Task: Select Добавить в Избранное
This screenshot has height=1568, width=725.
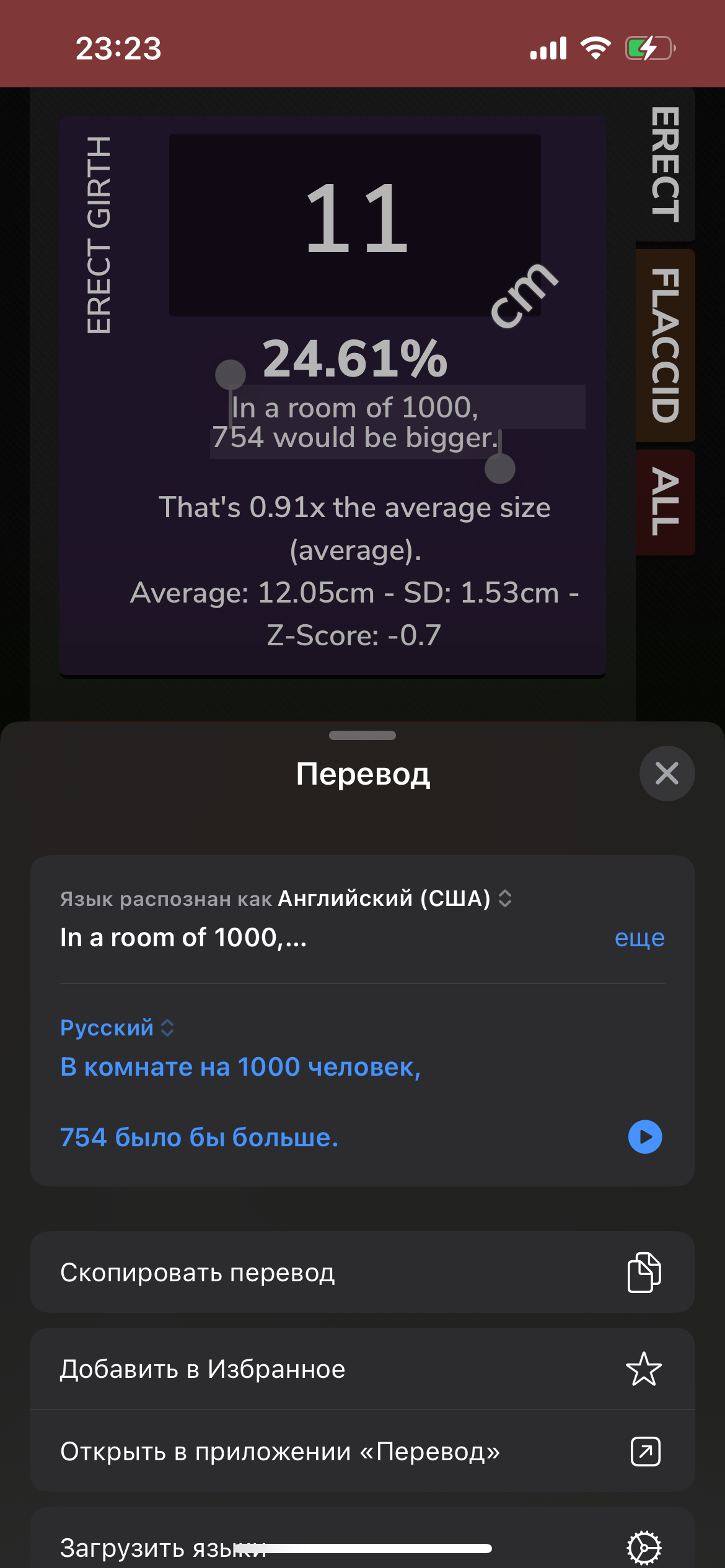Action: (362, 1369)
